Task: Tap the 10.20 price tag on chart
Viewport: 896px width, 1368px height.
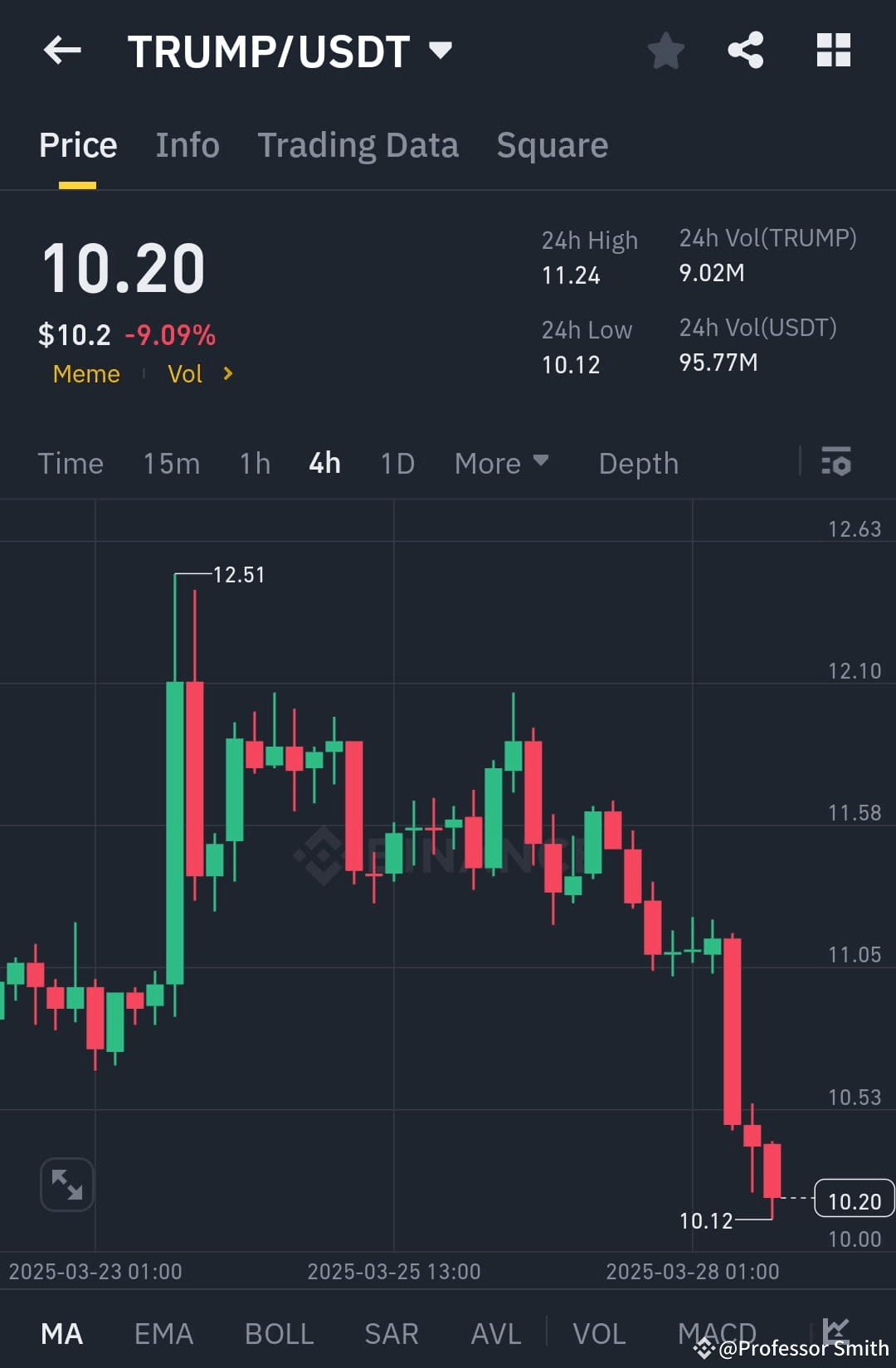Action: (x=854, y=1200)
